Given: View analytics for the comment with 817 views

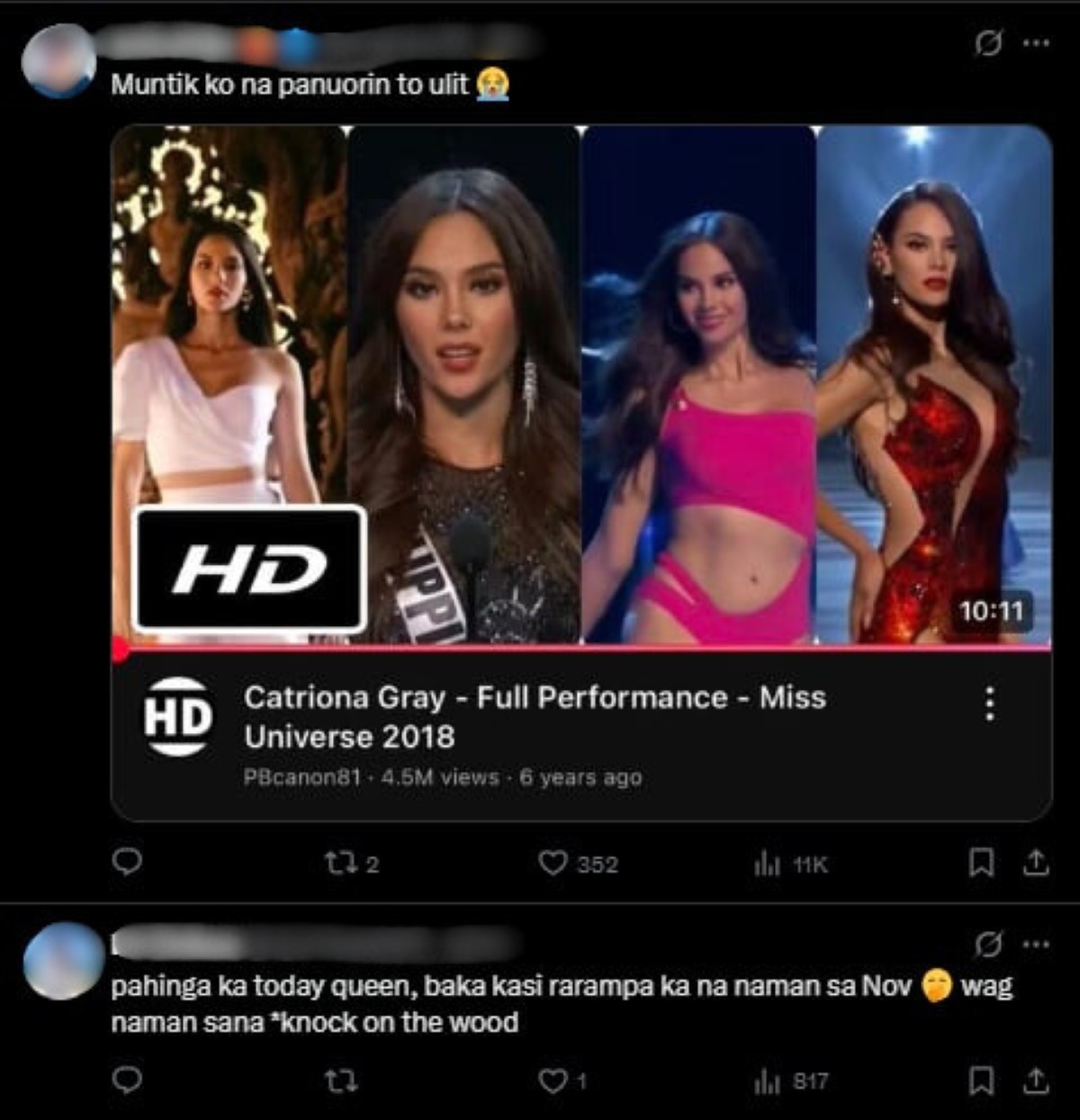Looking at the screenshot, I should (767, 1081).
